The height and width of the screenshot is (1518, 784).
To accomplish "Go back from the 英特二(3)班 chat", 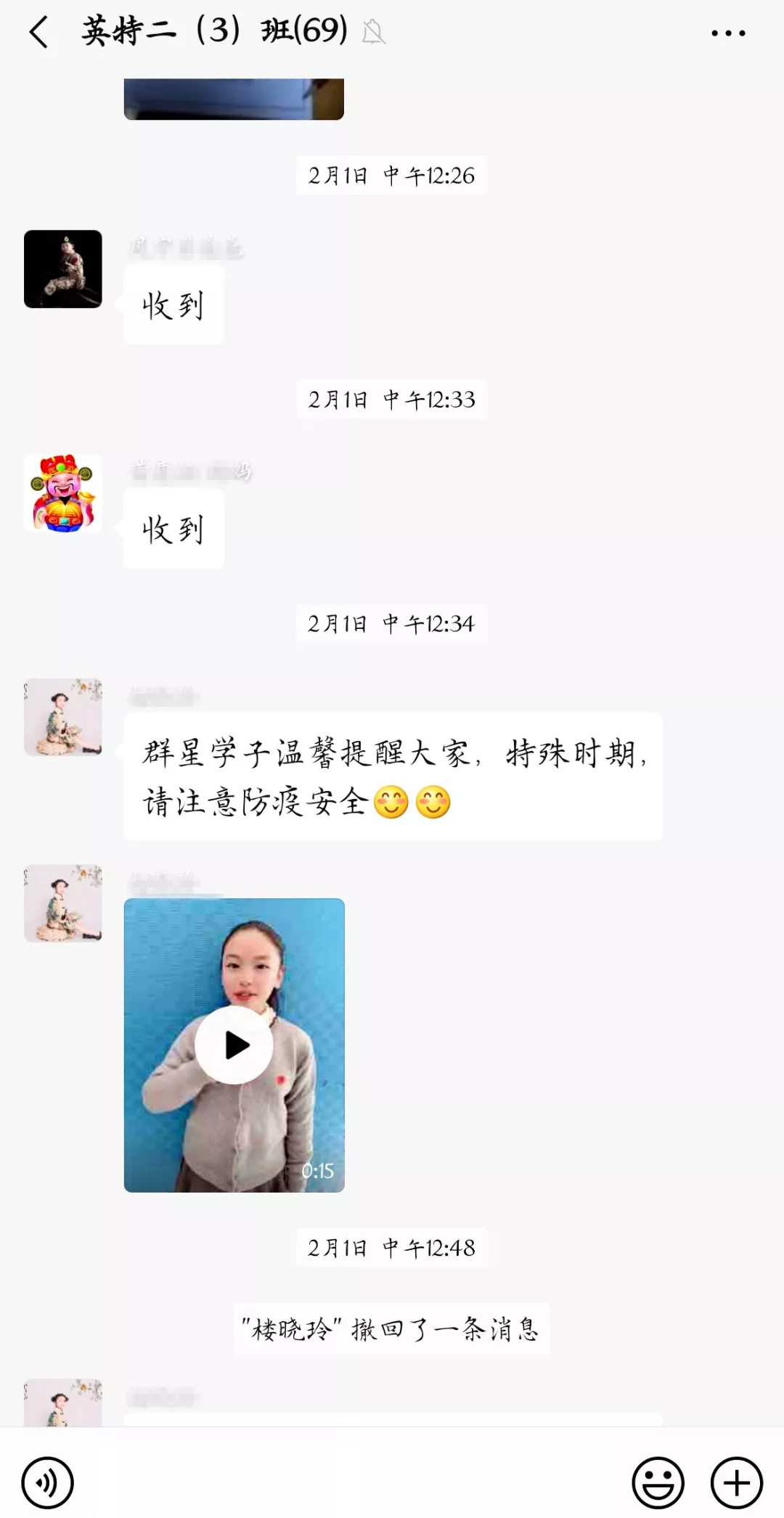I will 39,33.
